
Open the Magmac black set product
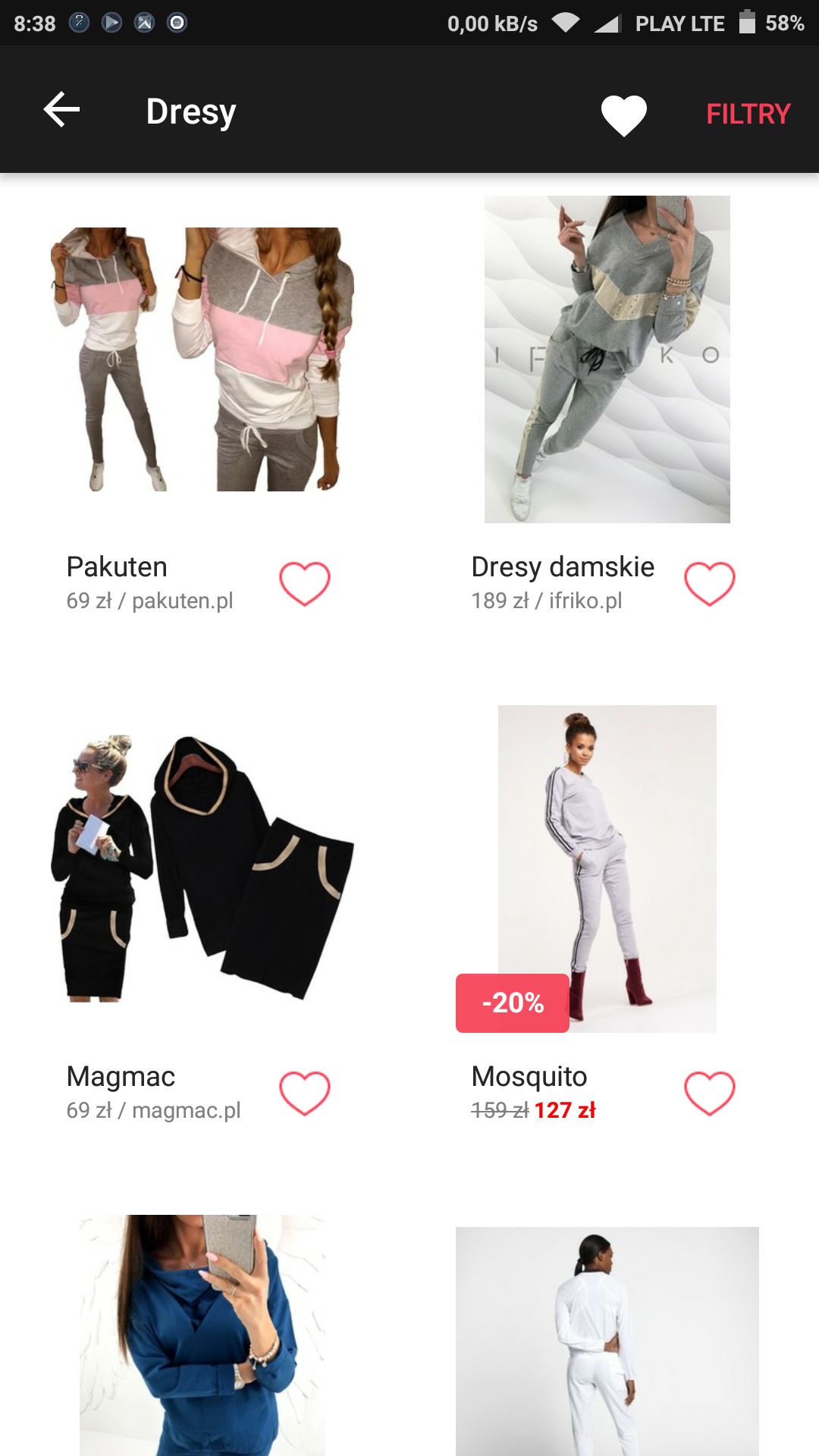(202, 868)
